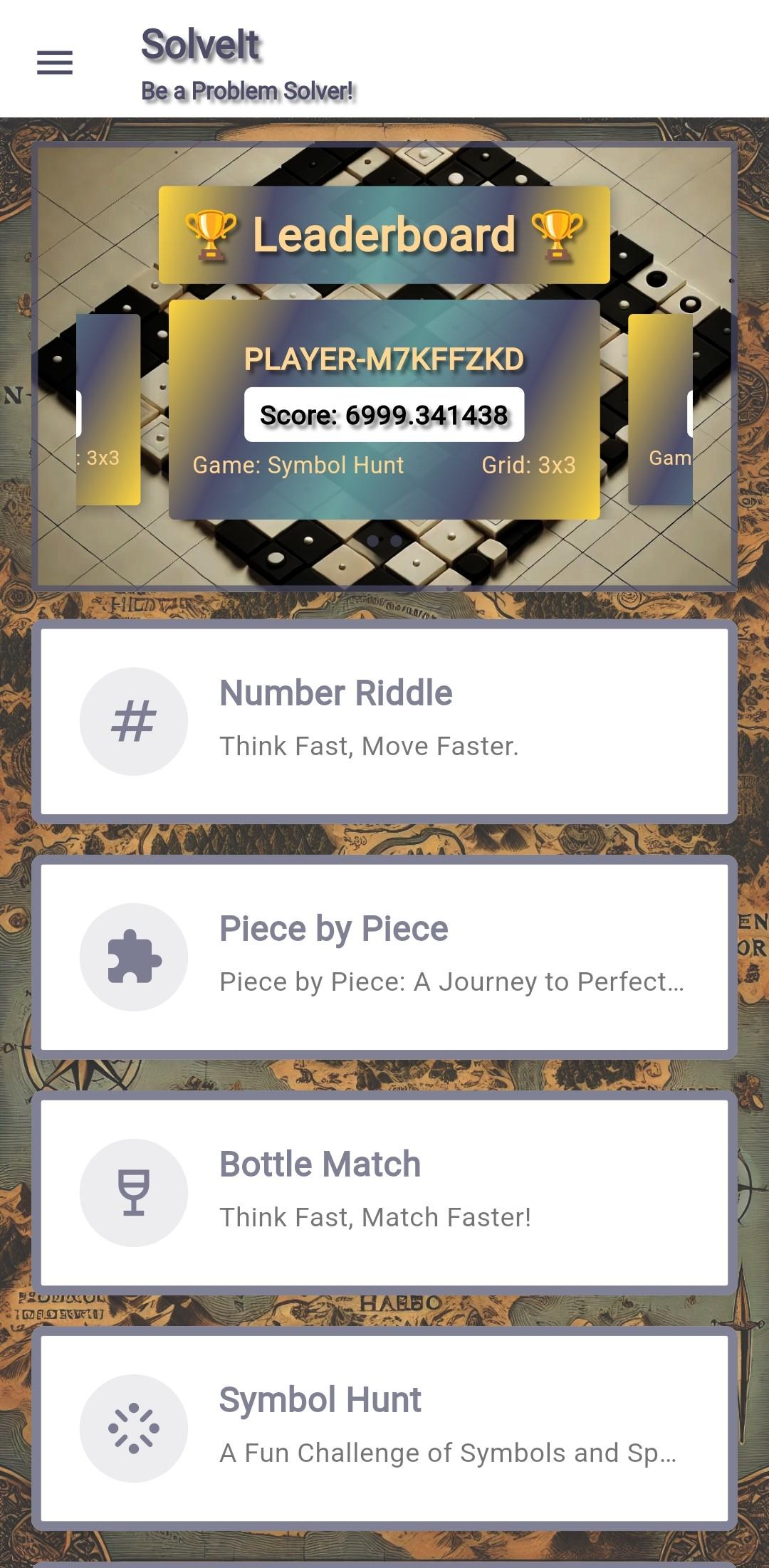Open the Piece by Piece game
Image resolution: width=769 pixels, height=1568 pixels.
384,957
